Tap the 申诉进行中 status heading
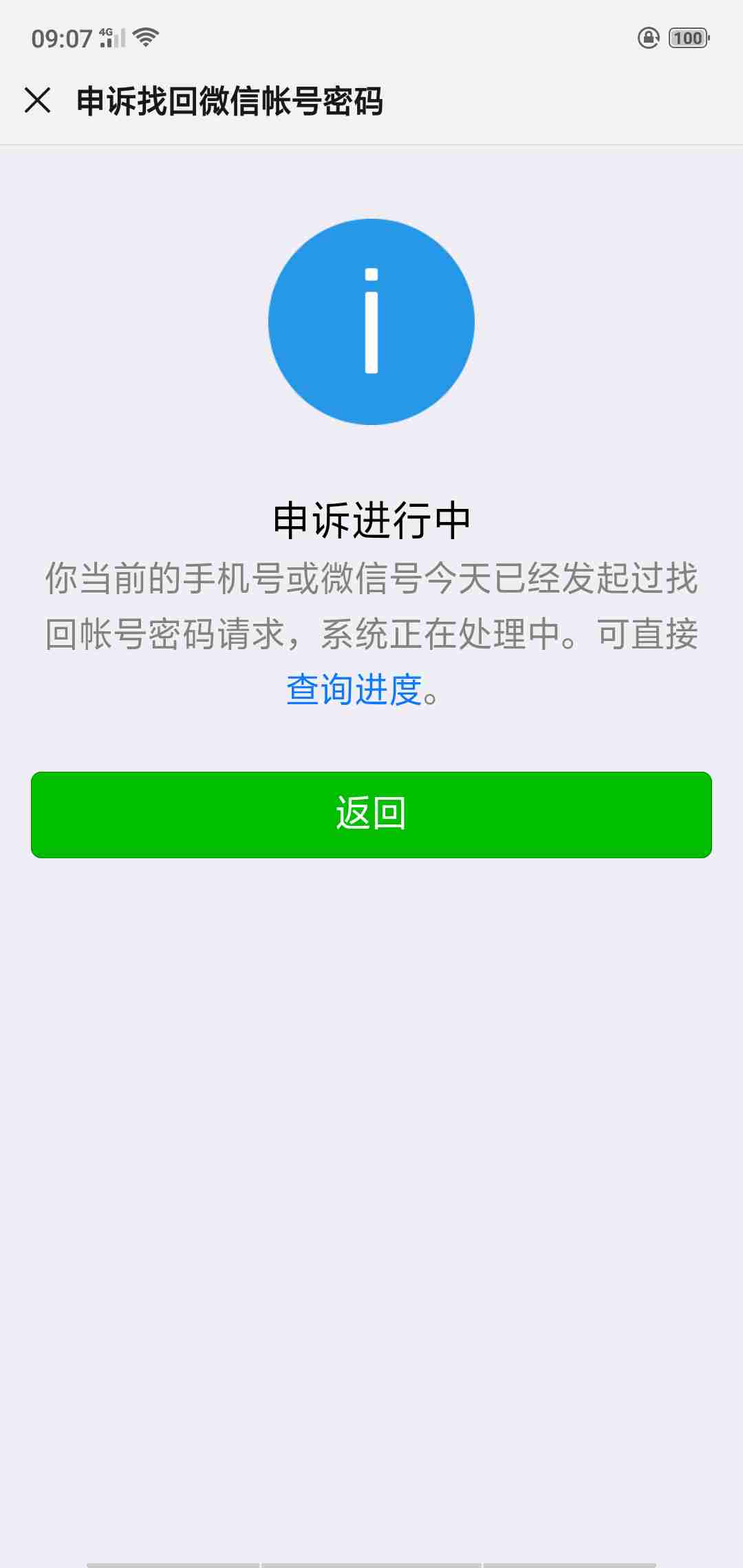This screenshot has height=1568, width=743. 371,521
